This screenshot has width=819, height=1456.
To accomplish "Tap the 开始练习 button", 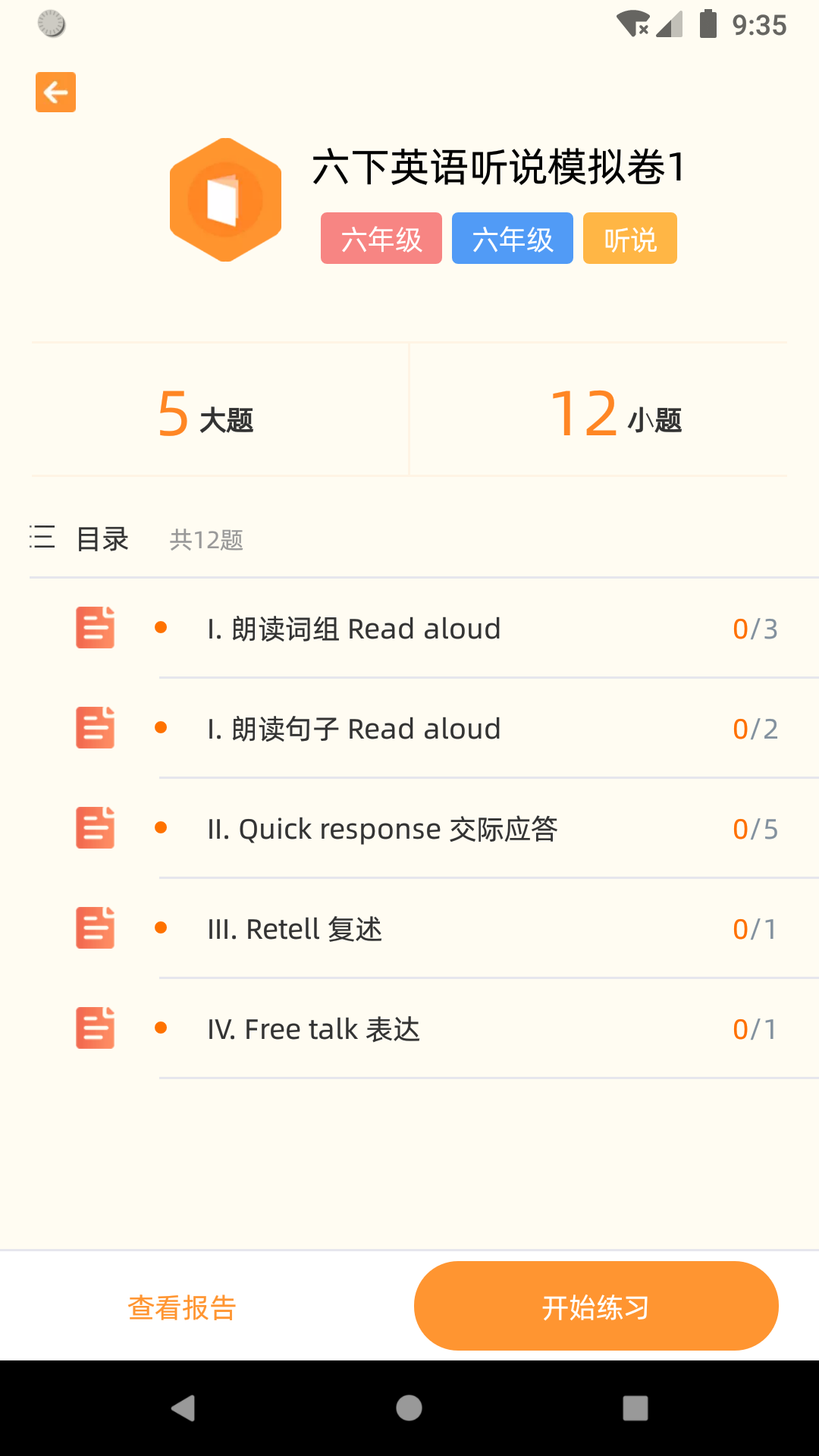I will click(596, 1306).
